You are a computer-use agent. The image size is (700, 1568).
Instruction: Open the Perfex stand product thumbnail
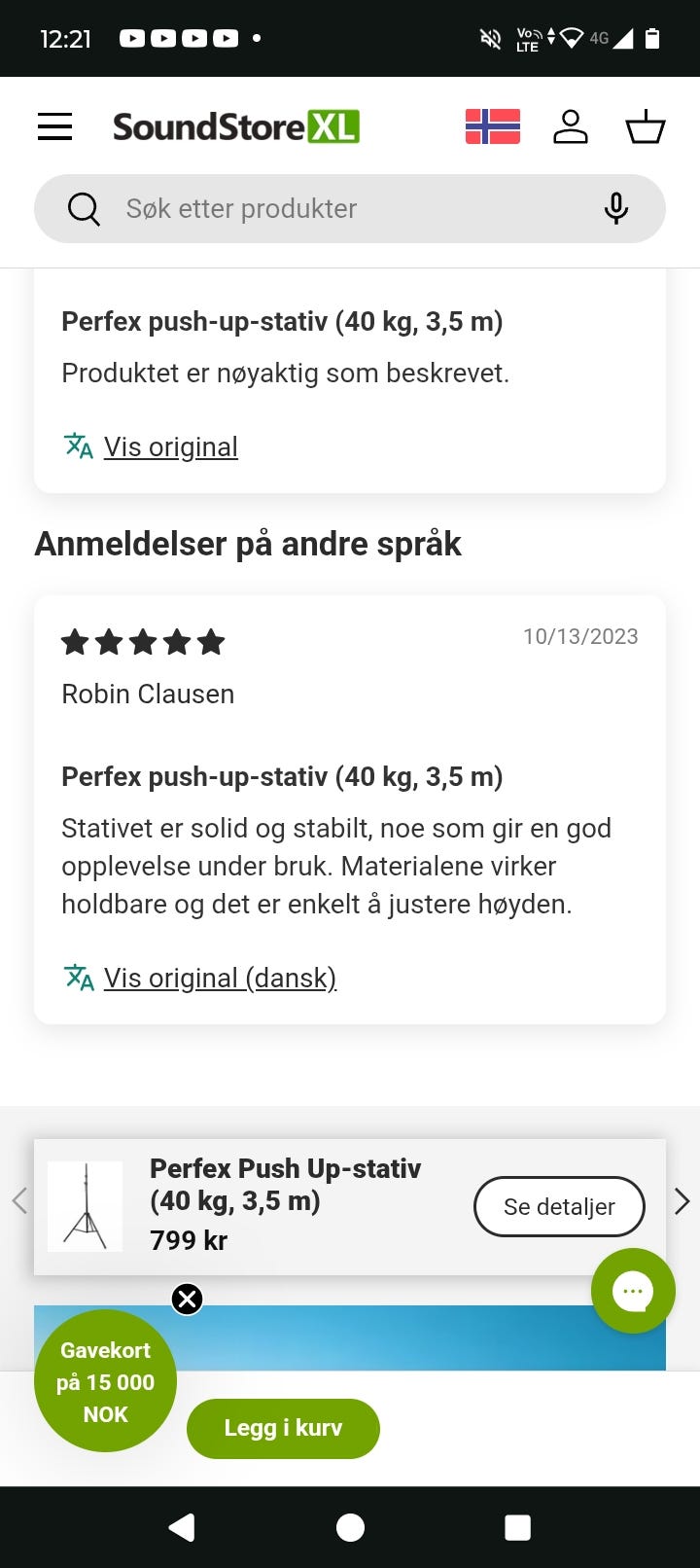point(85,1206)
